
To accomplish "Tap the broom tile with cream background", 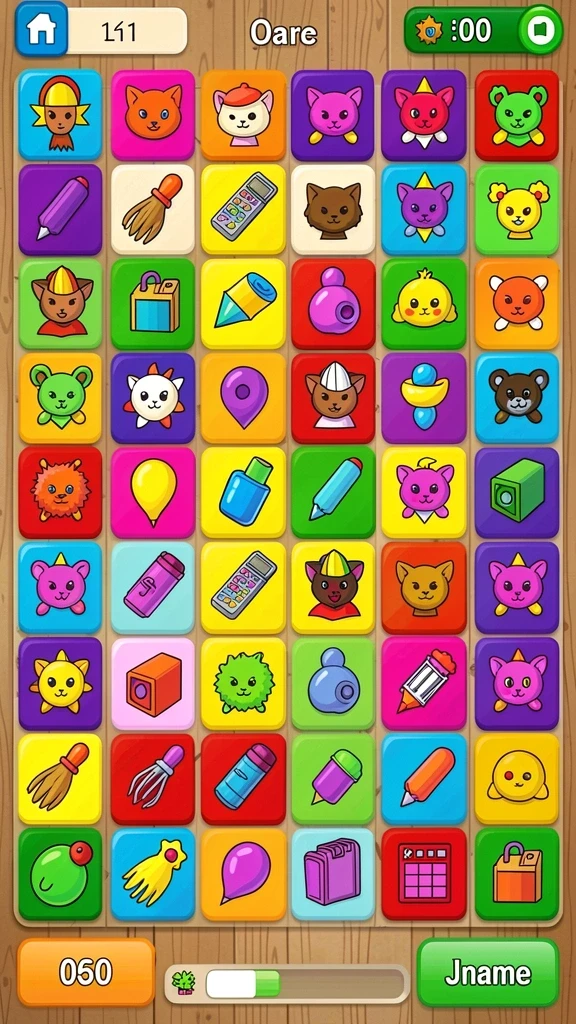I will (153, 209).
